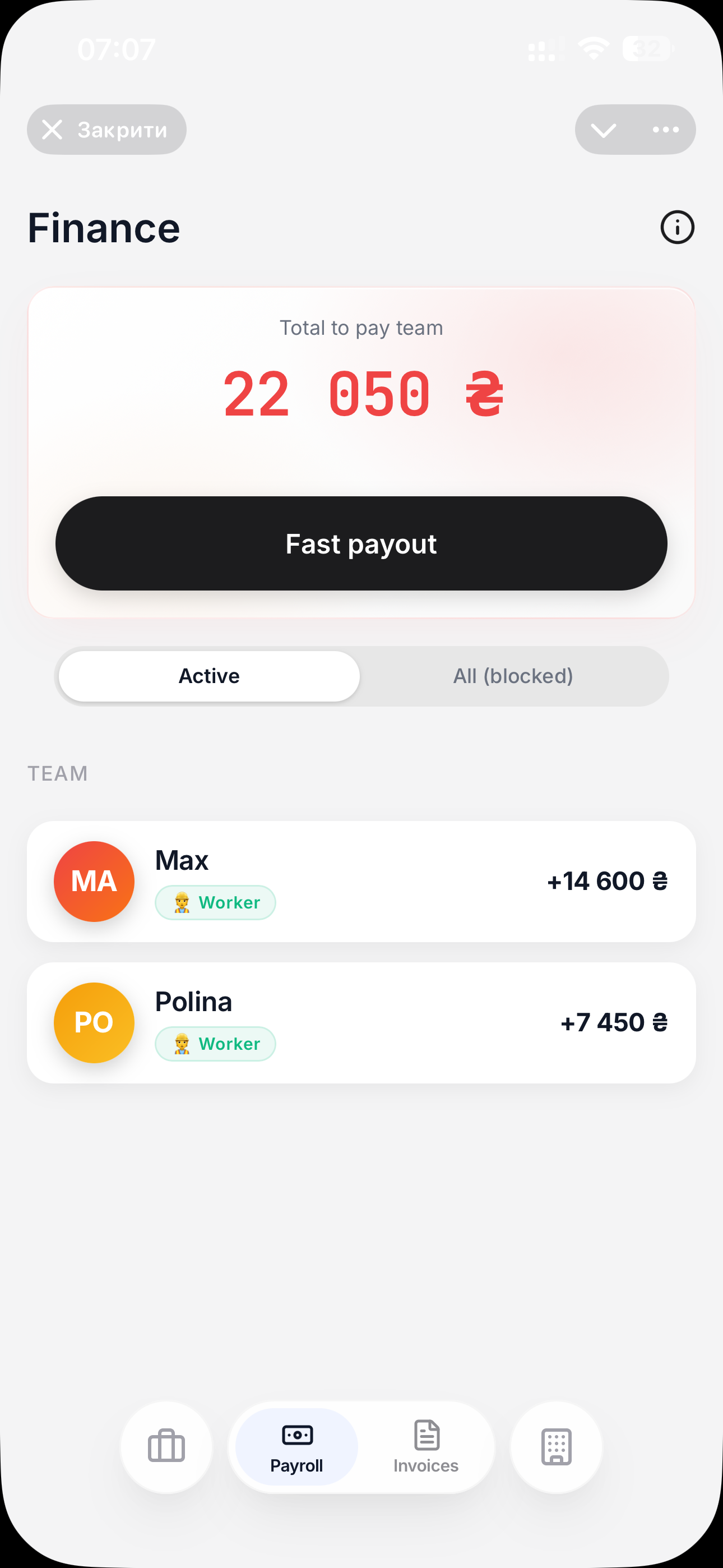
Task: Select the building icon in bottom bar
Action: pos(555,1447)
